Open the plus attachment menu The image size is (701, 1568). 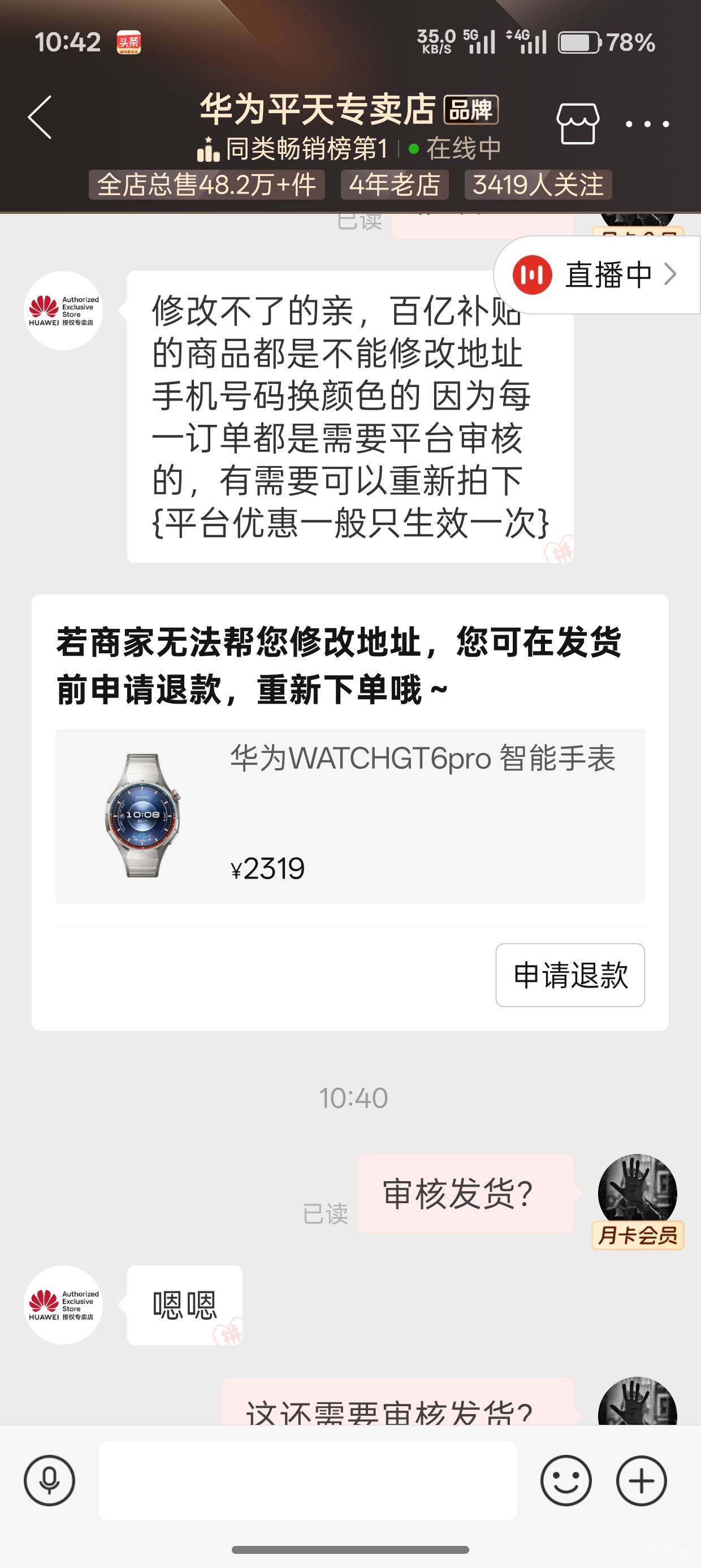coord(642,1480)
